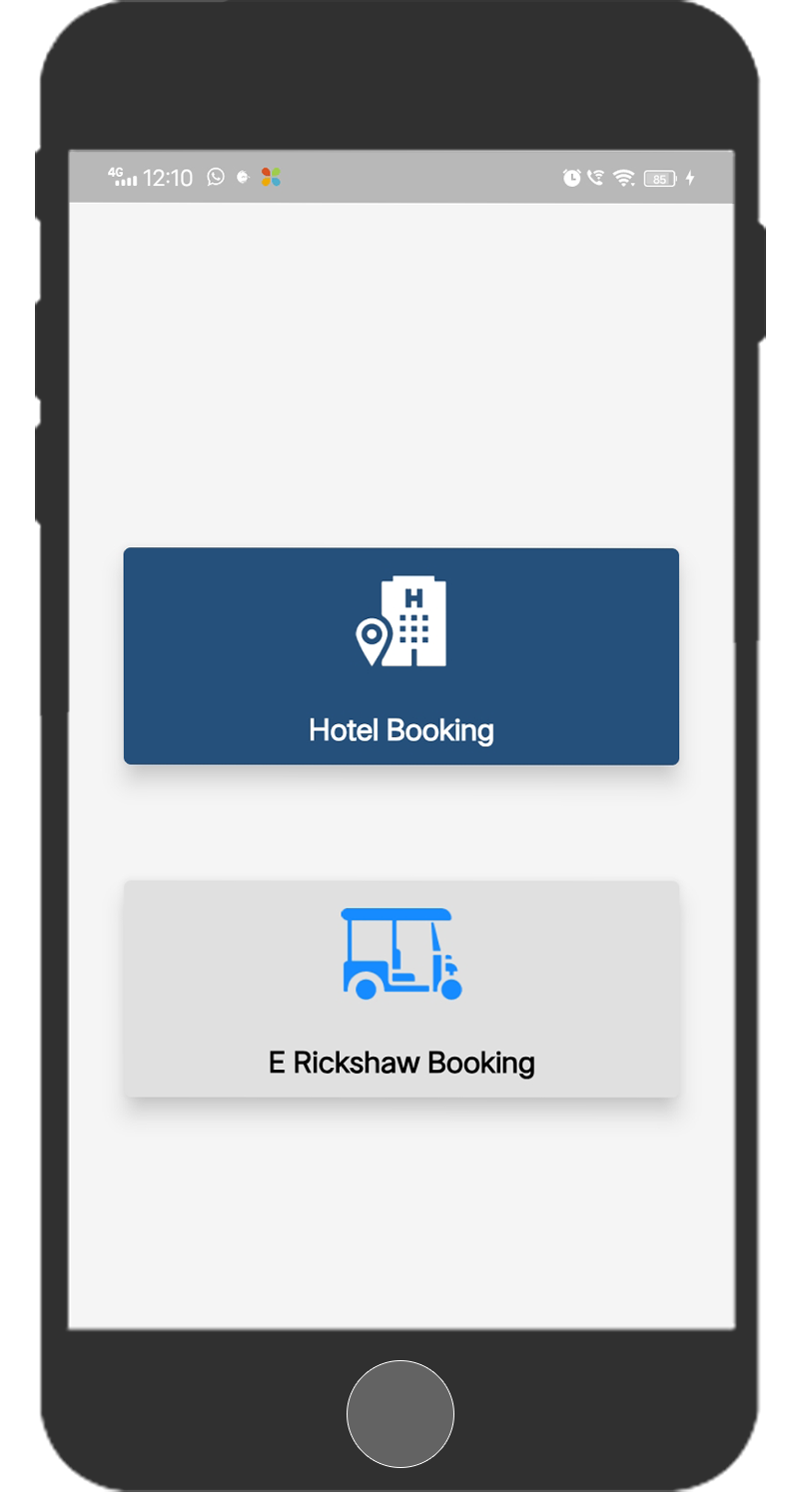Select E Rickshaw Booking
Screen dimensions: 790x1512
pyautogui.click(x=400, y=989)
